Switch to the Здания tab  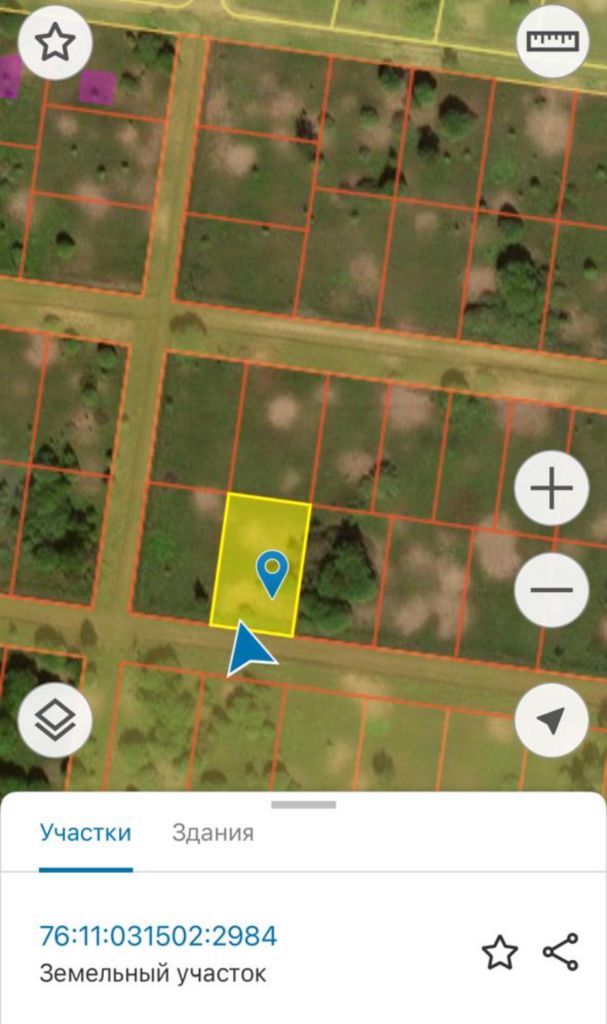point(212,833)
